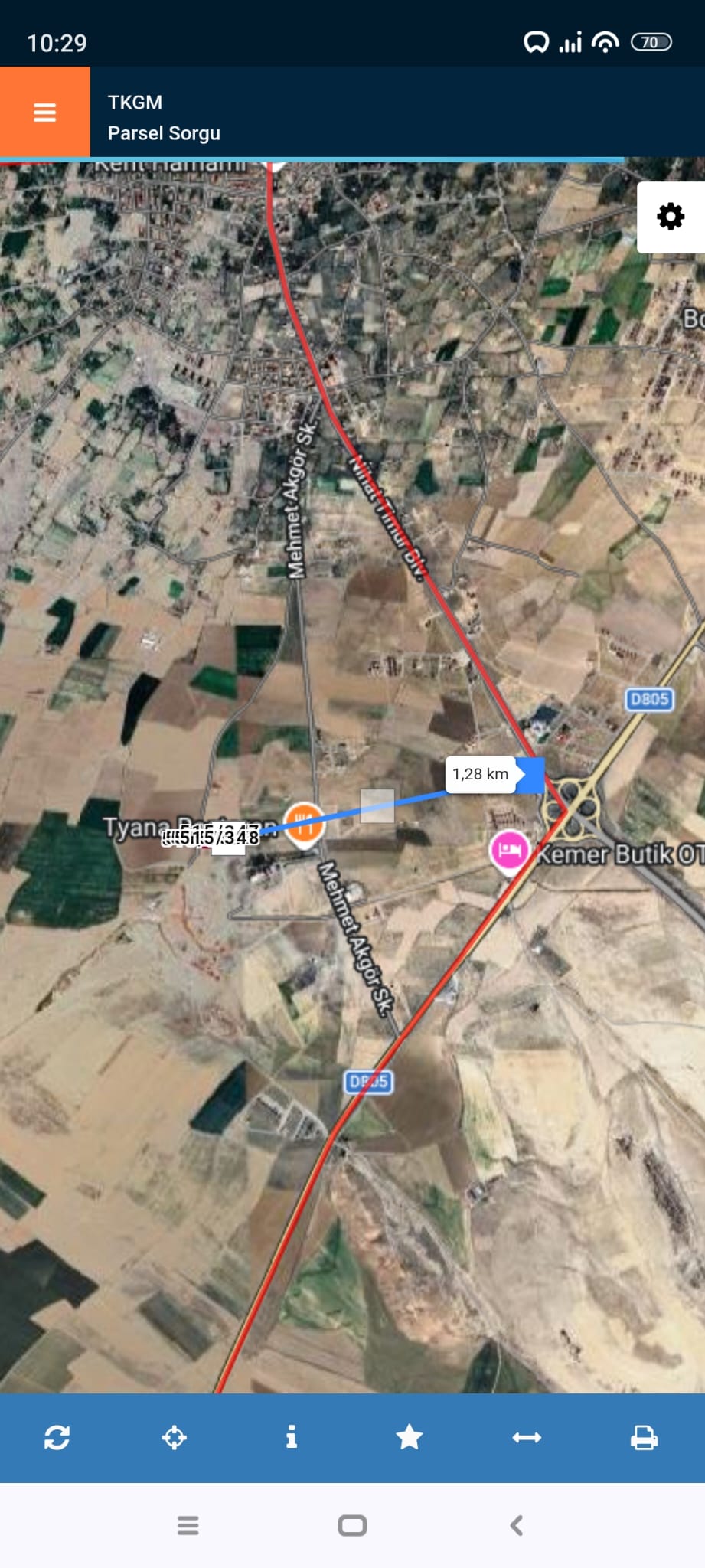Image resolution: width=705 pixels, height=1568 pixels.
Task: Open the parcel info icon
Action: coord(292,1437)
